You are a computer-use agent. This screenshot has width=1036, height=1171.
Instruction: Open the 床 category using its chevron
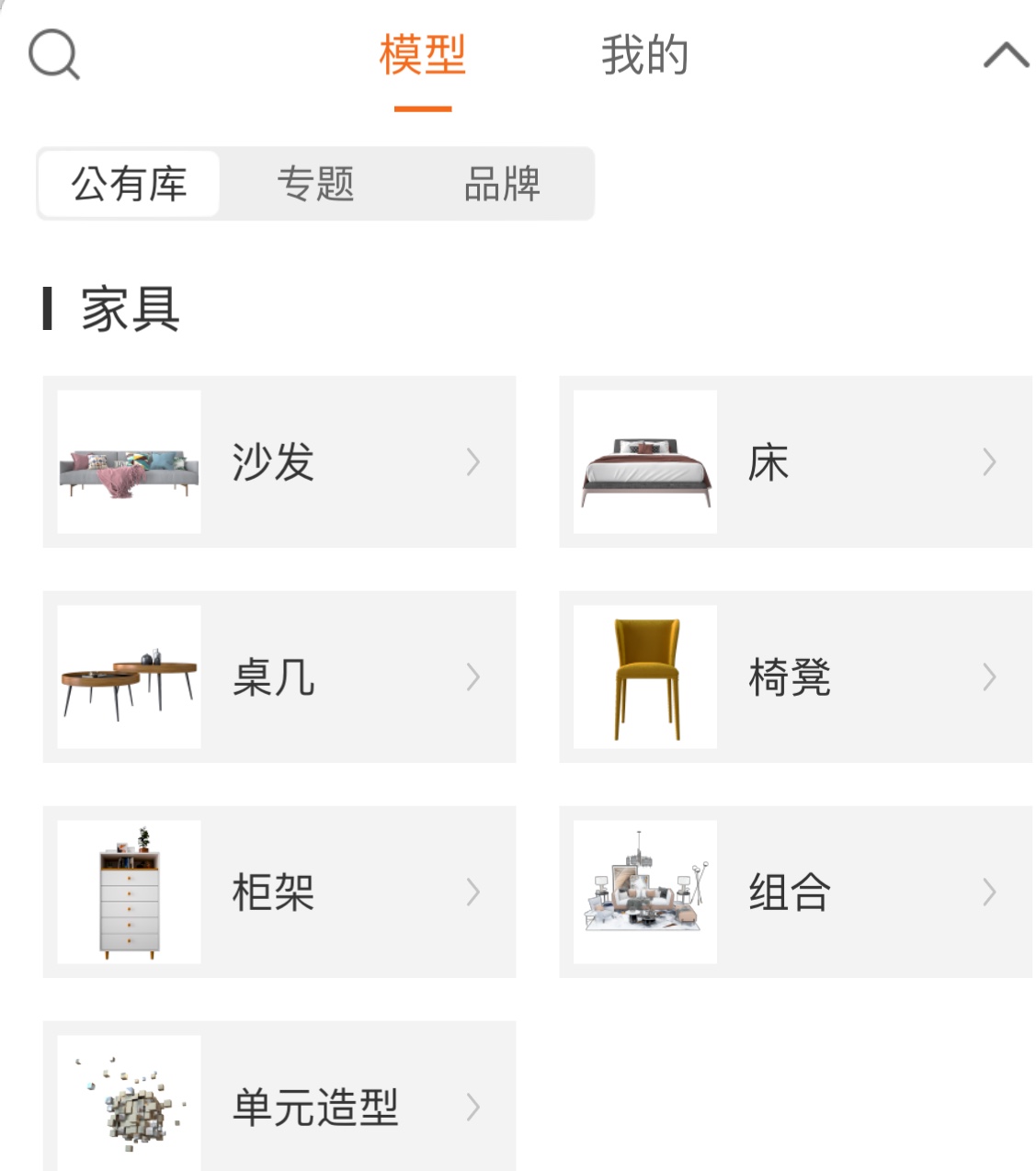pyautogui.click(x=990, y=461)
